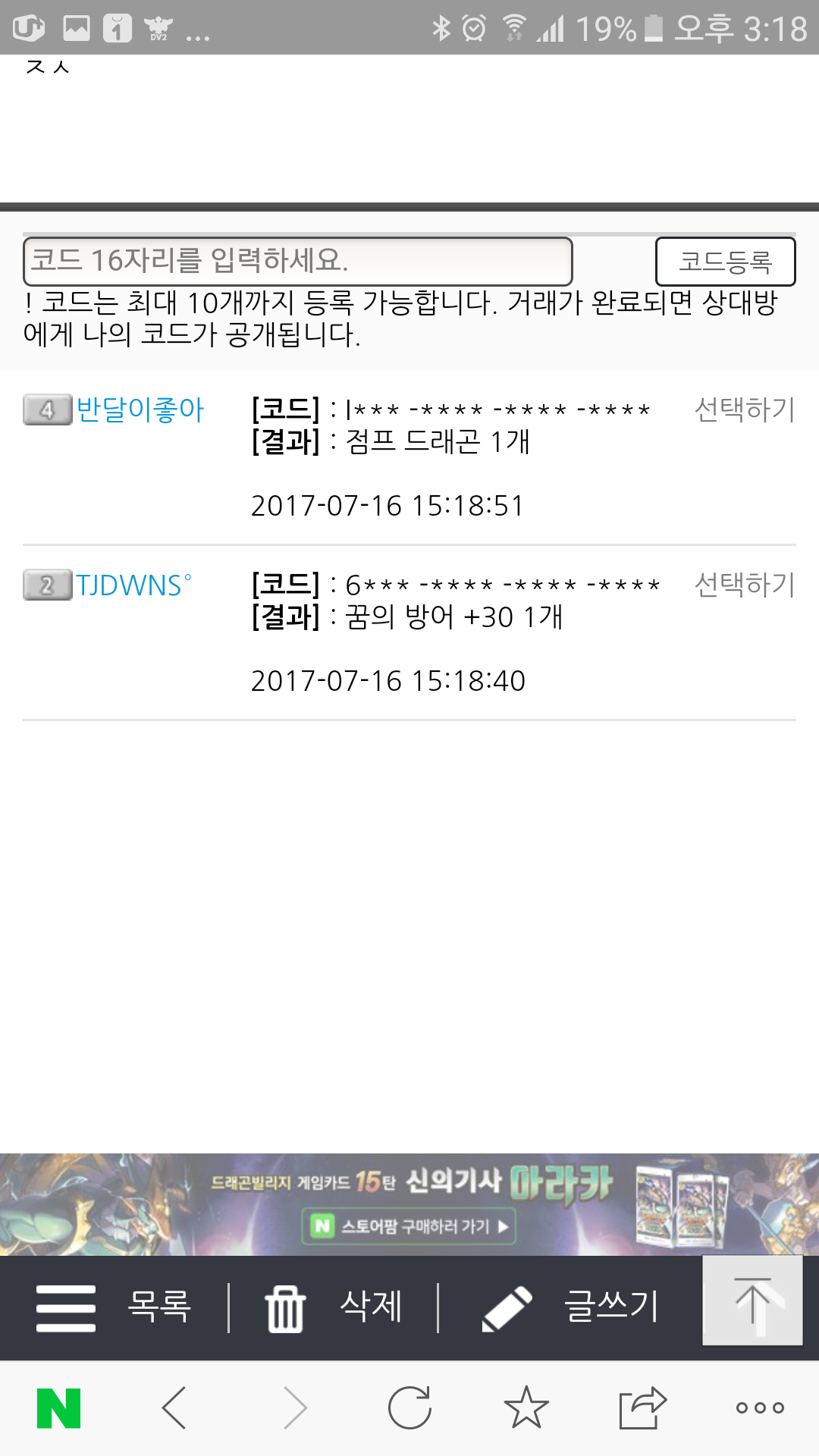Share this page
This screenshot has width=819, height=1456.
click(x=642, y=1408)
